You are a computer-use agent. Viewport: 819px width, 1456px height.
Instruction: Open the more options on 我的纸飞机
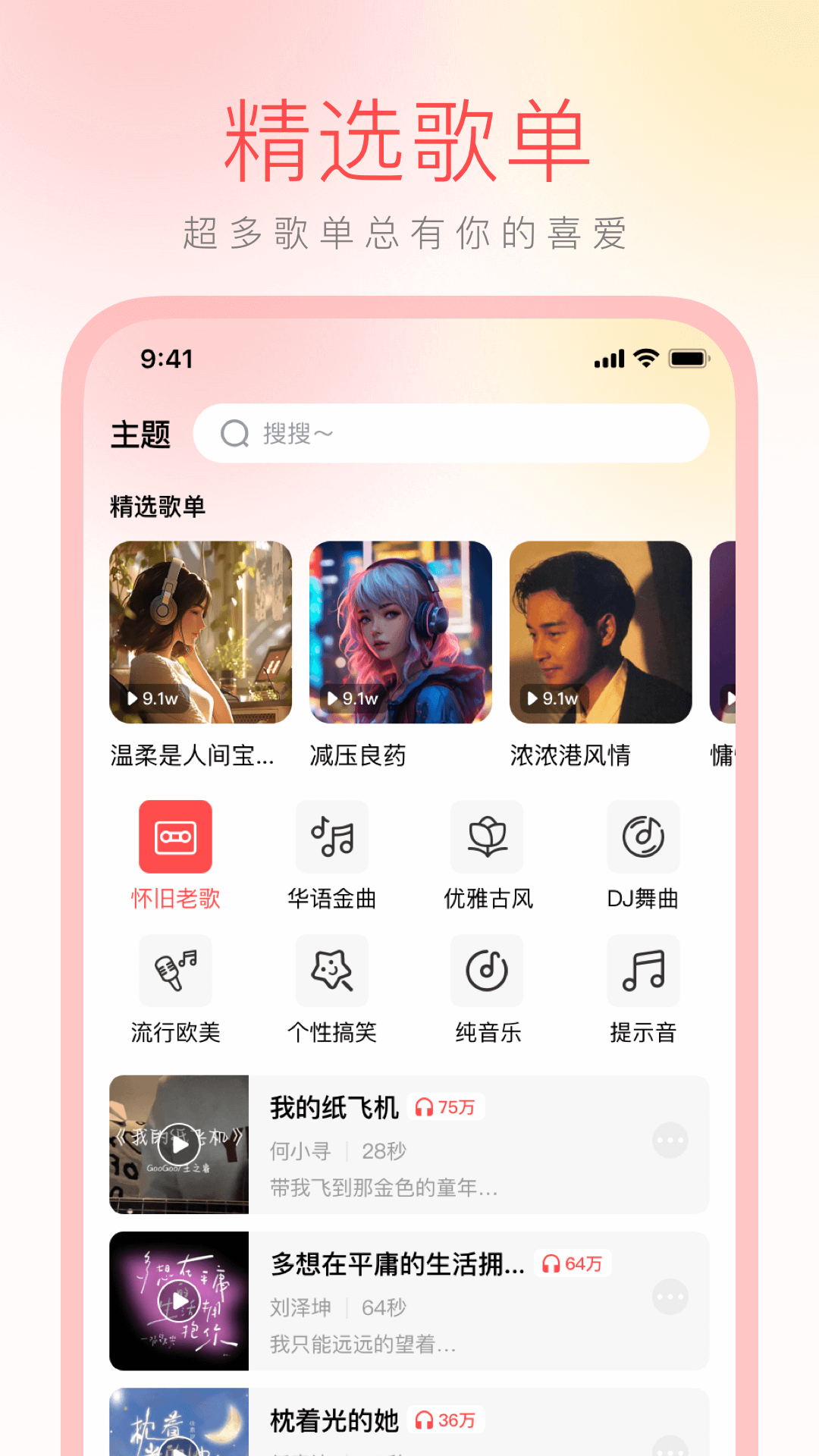tap(670, 1139)
